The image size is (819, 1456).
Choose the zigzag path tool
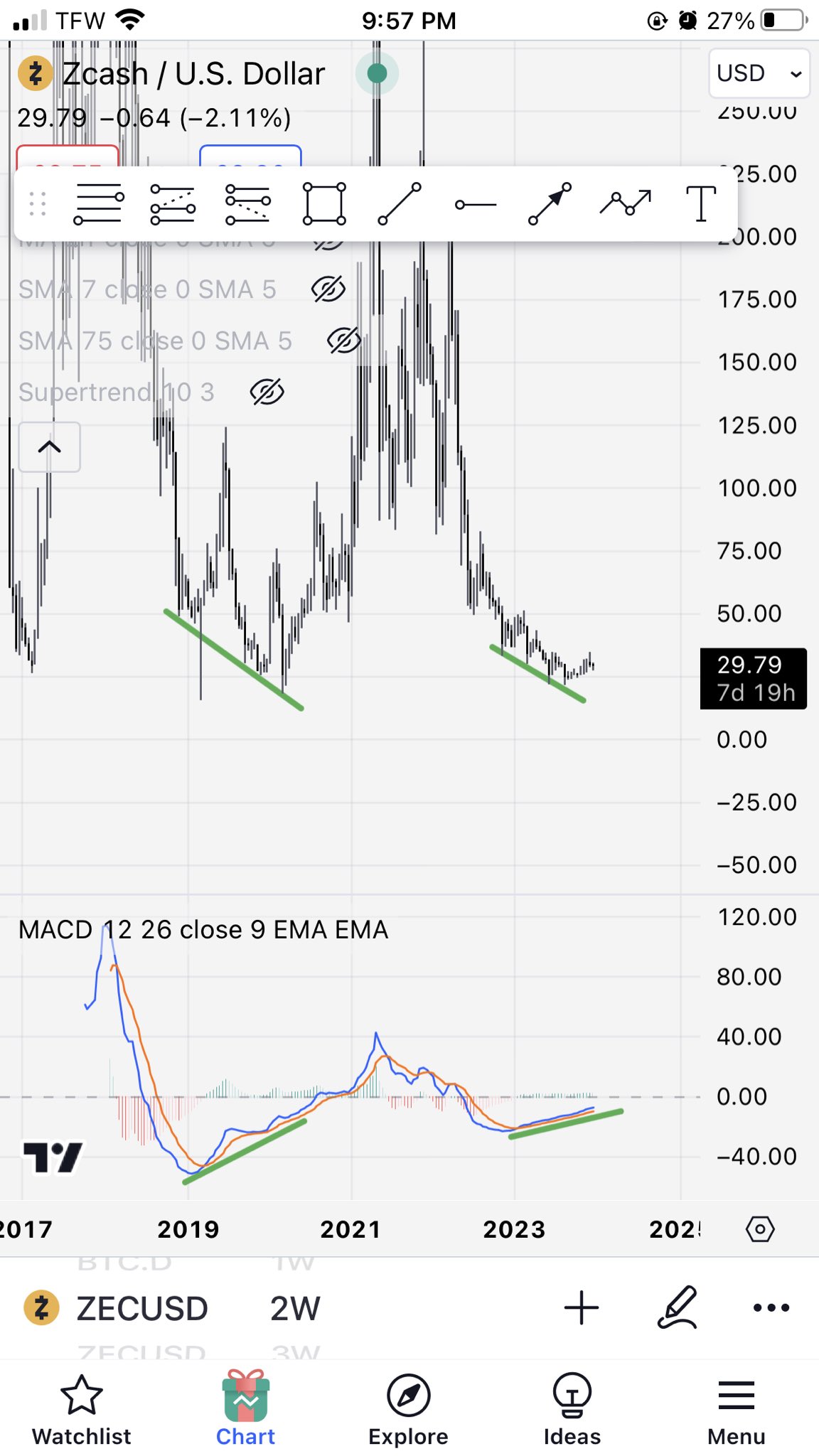pyautogui.click(x=626, y=203)
